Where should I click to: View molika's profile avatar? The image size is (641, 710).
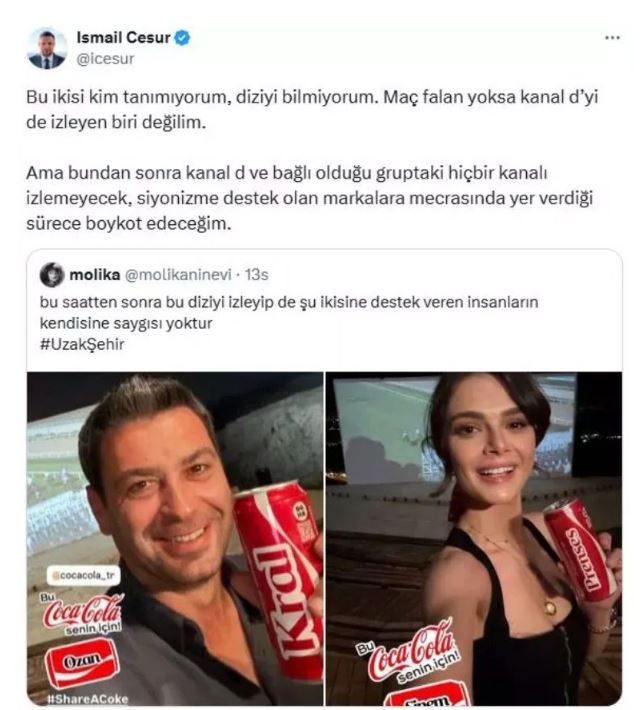[x=53, y=275]
